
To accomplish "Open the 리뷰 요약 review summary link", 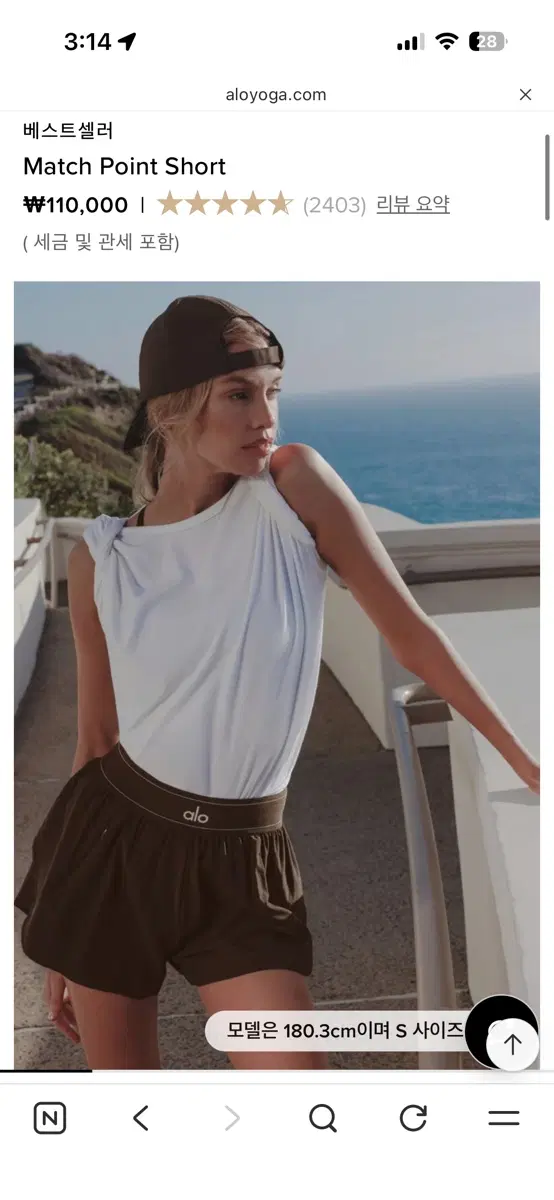I will 413,205.
